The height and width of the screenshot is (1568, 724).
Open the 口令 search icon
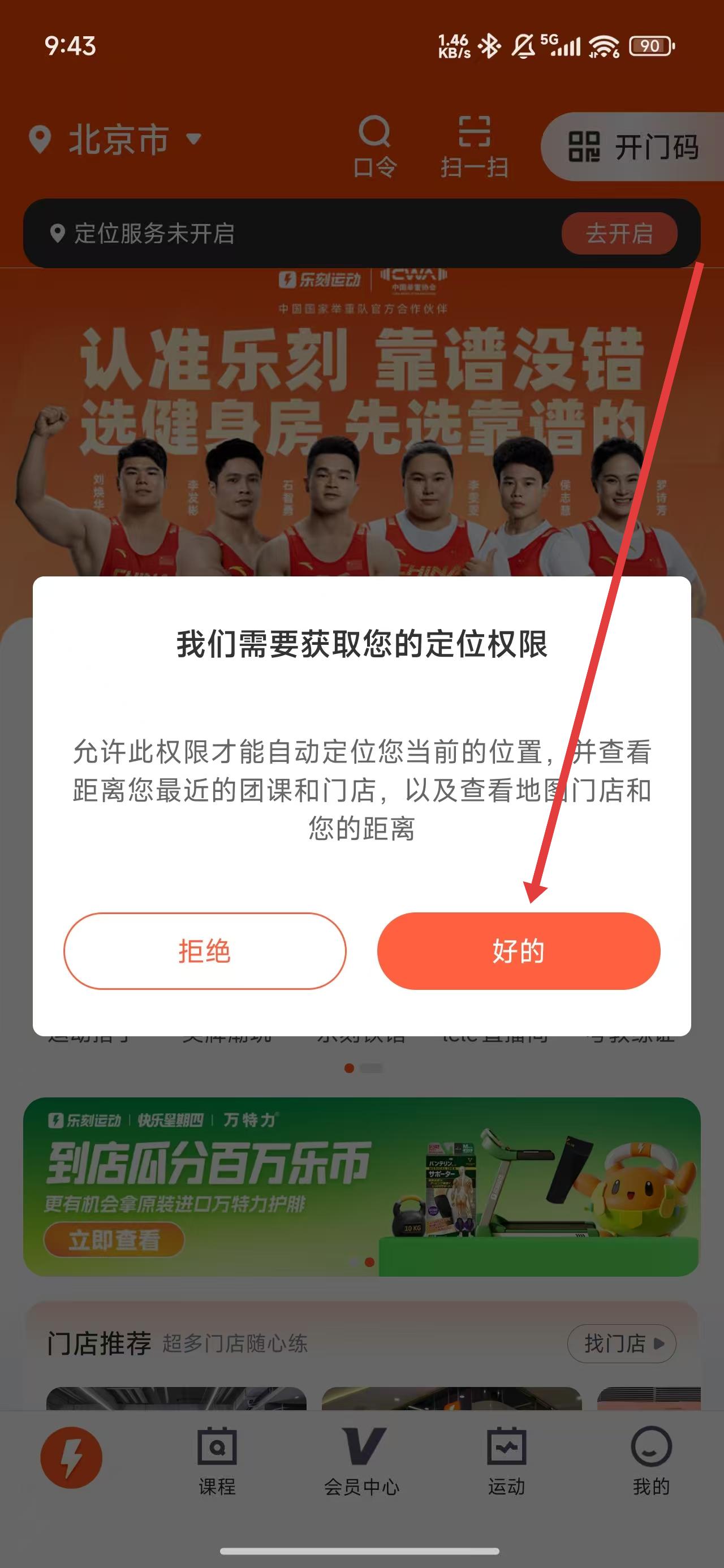click(x=374, y=146)
